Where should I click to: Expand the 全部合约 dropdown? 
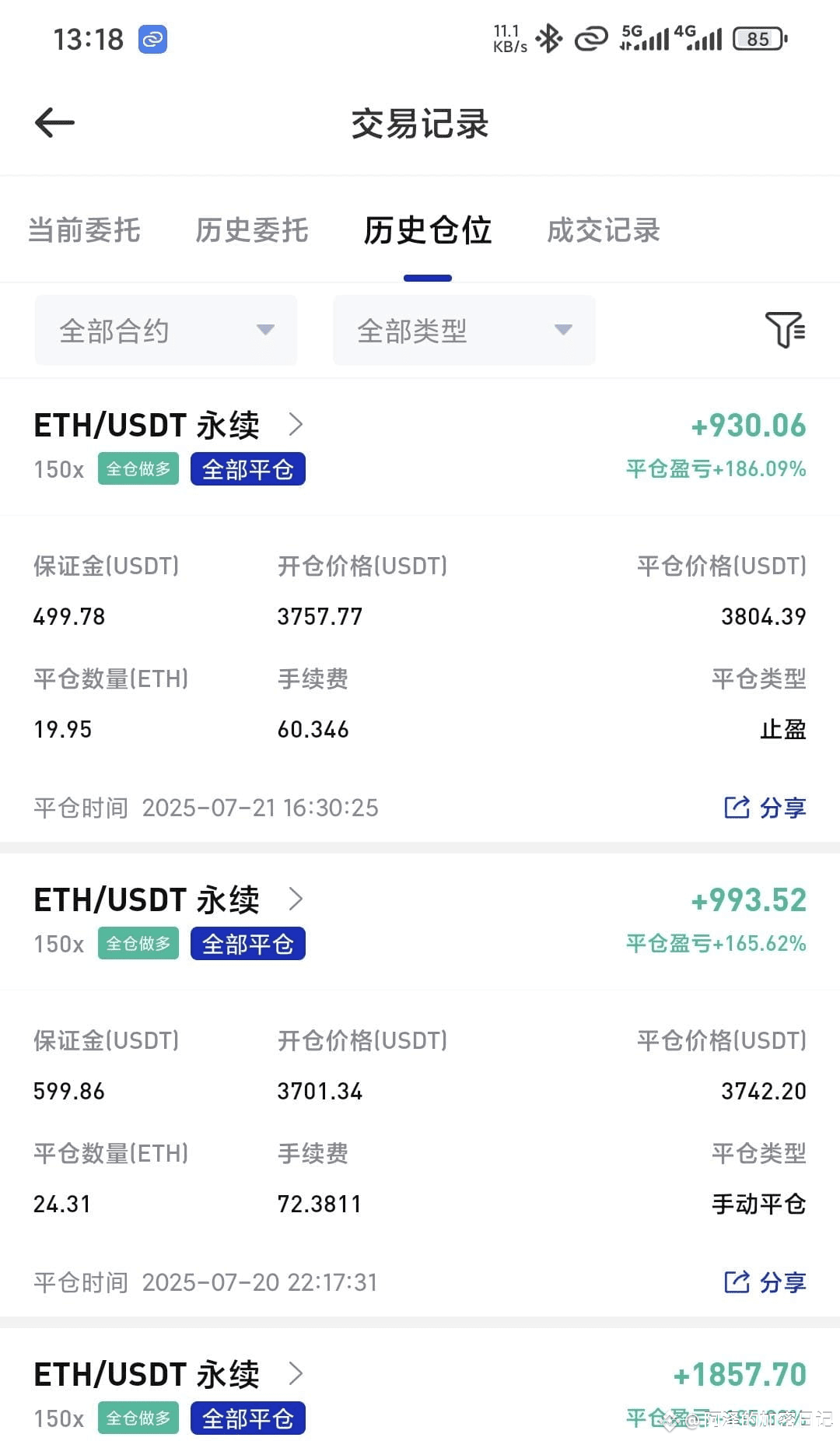click(166, 331)
